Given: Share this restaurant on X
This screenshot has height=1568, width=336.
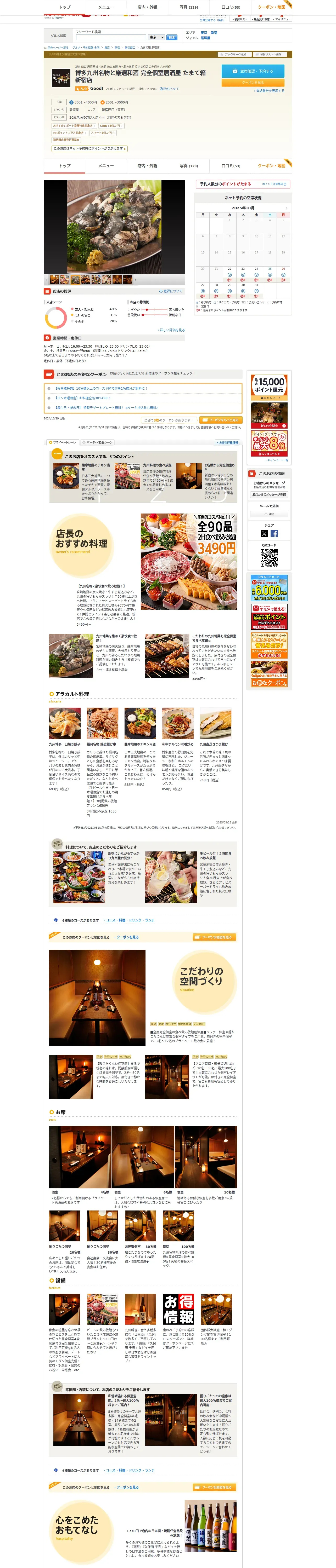Looking at the screenshot, I should click(x=264, y=534).
